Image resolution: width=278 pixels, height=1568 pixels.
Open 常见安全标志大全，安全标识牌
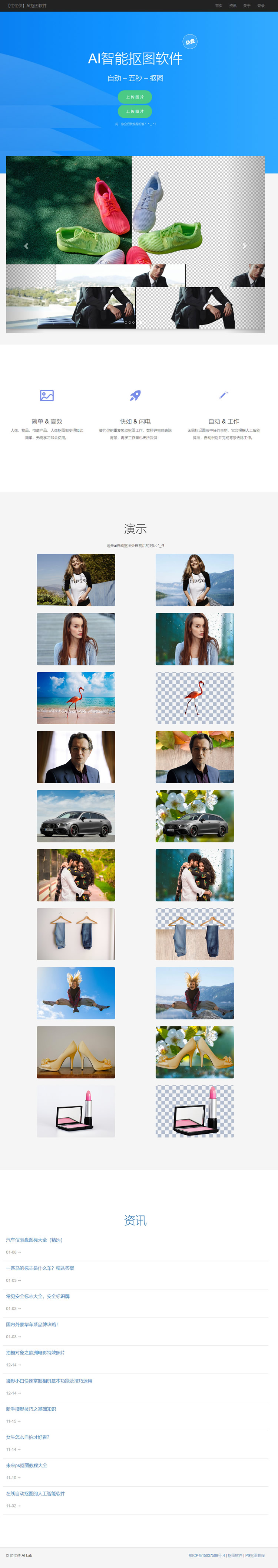[38, 1296]
